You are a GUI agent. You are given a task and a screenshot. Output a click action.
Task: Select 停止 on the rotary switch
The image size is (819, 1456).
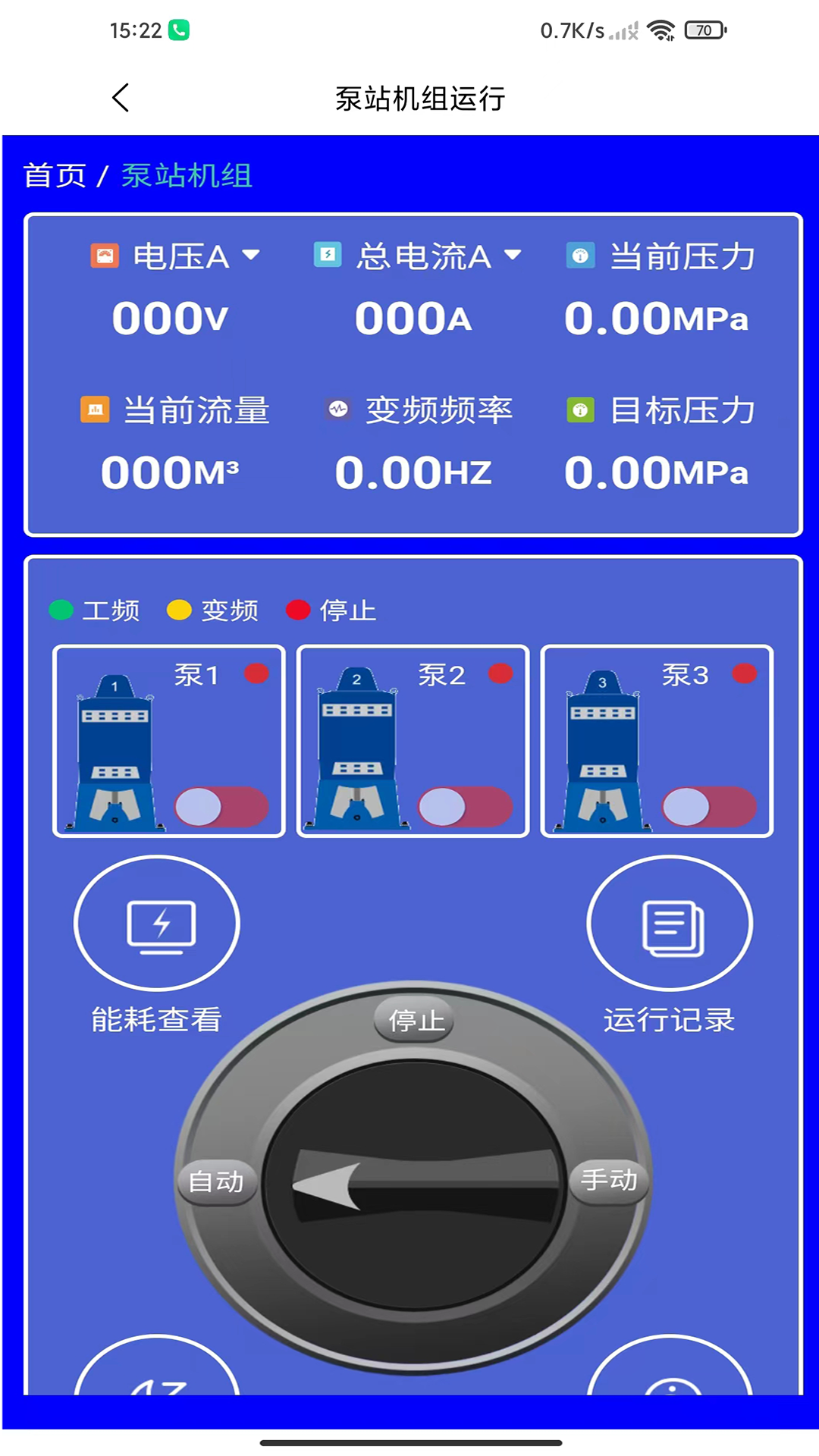pyautogui.click(x=415, y=1019)
